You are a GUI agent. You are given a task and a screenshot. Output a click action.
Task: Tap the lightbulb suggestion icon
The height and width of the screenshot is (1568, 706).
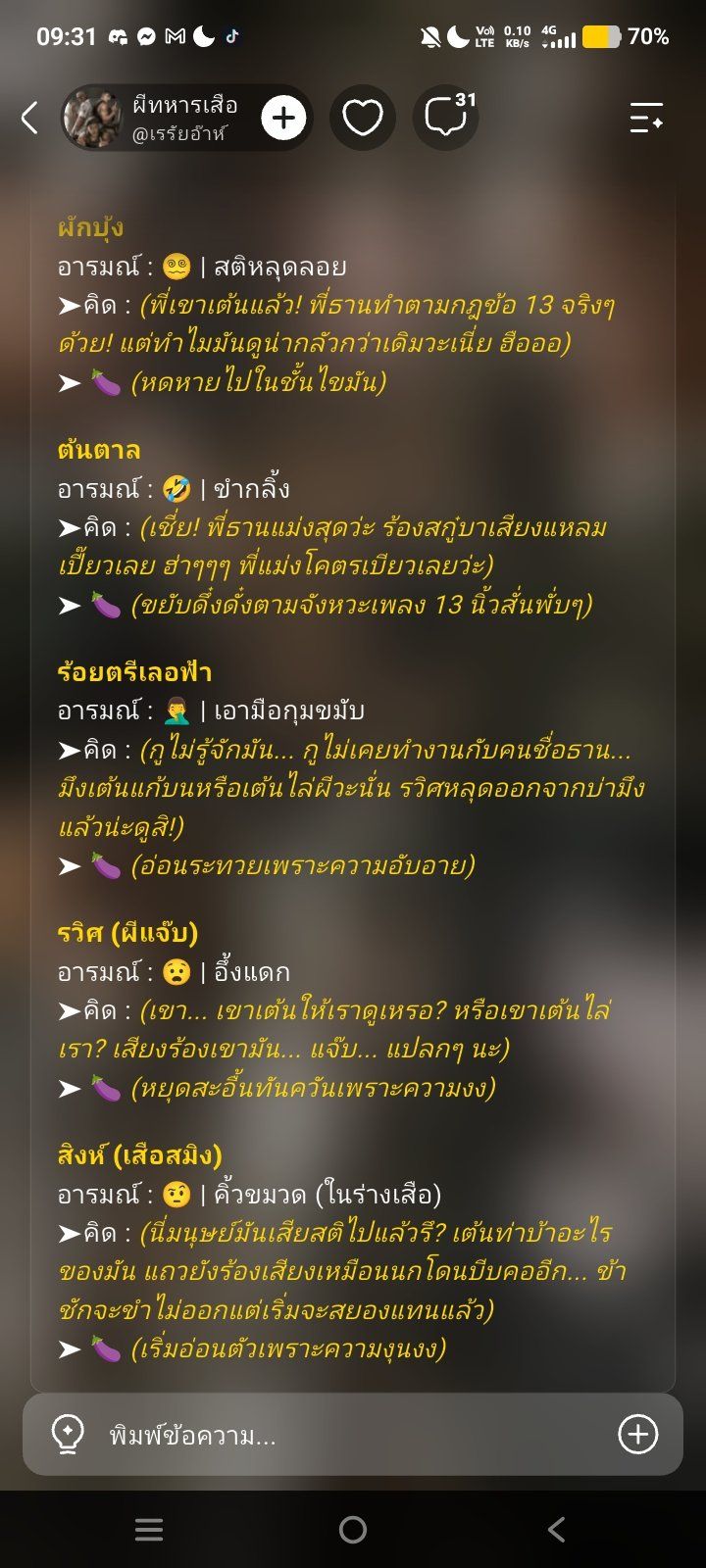point(68,1435)
